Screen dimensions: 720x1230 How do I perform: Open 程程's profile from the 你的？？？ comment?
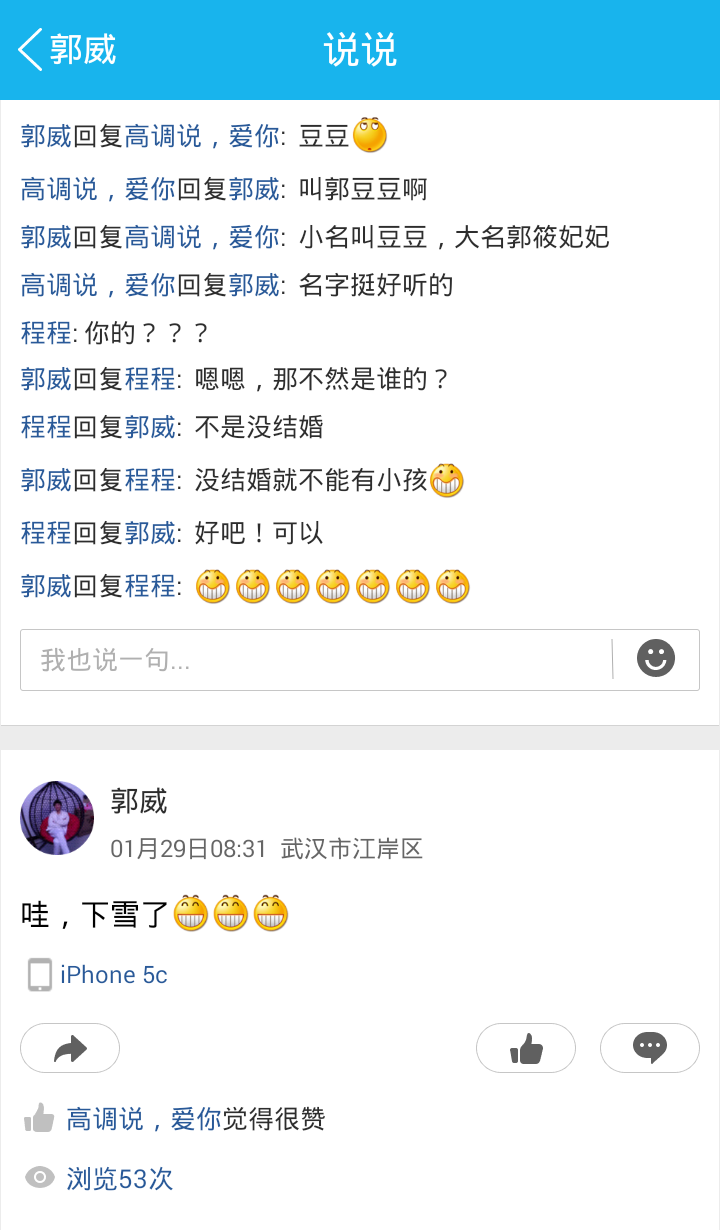(x=46, y=333)
